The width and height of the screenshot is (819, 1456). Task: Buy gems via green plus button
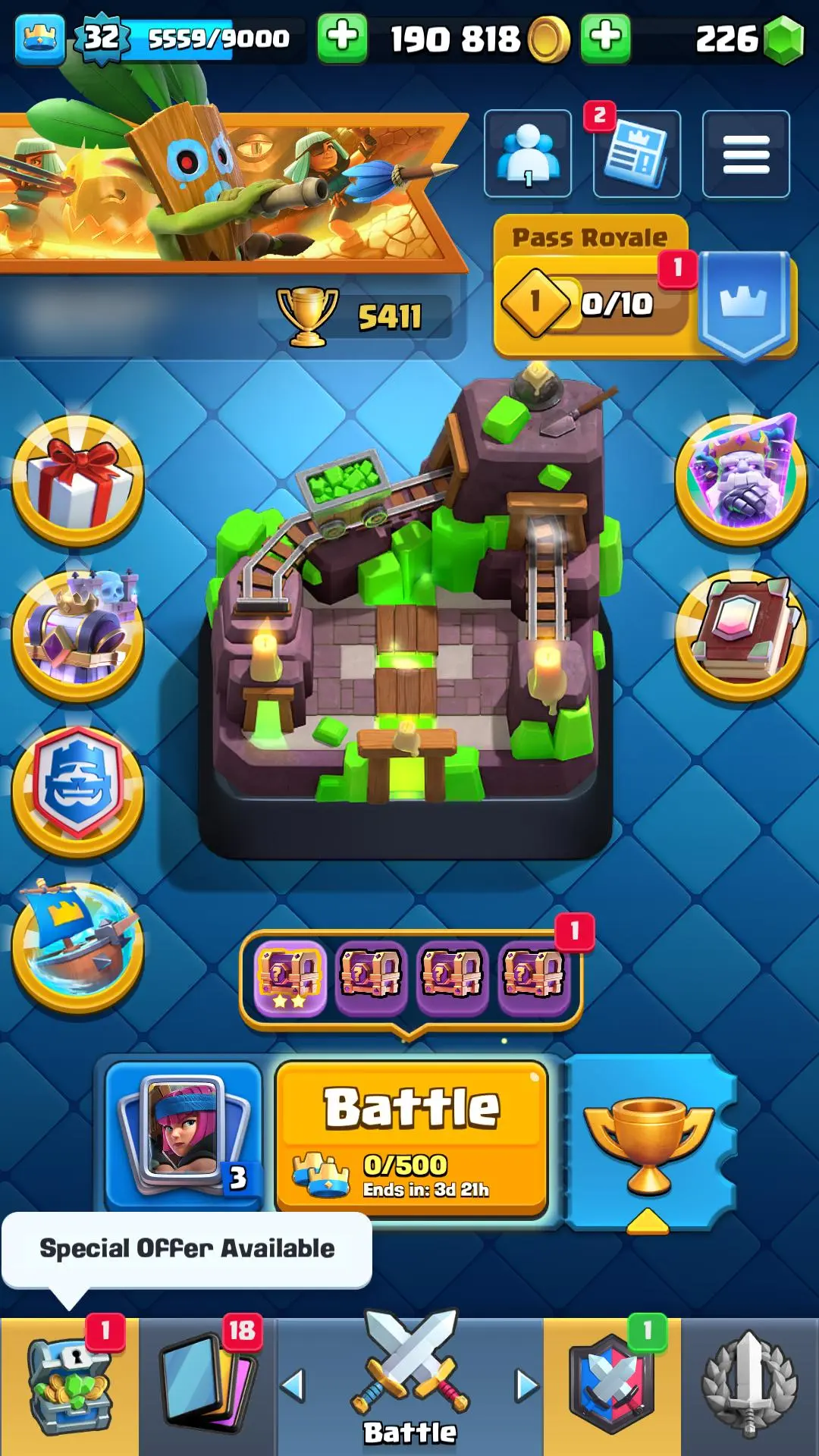[605, 37]
